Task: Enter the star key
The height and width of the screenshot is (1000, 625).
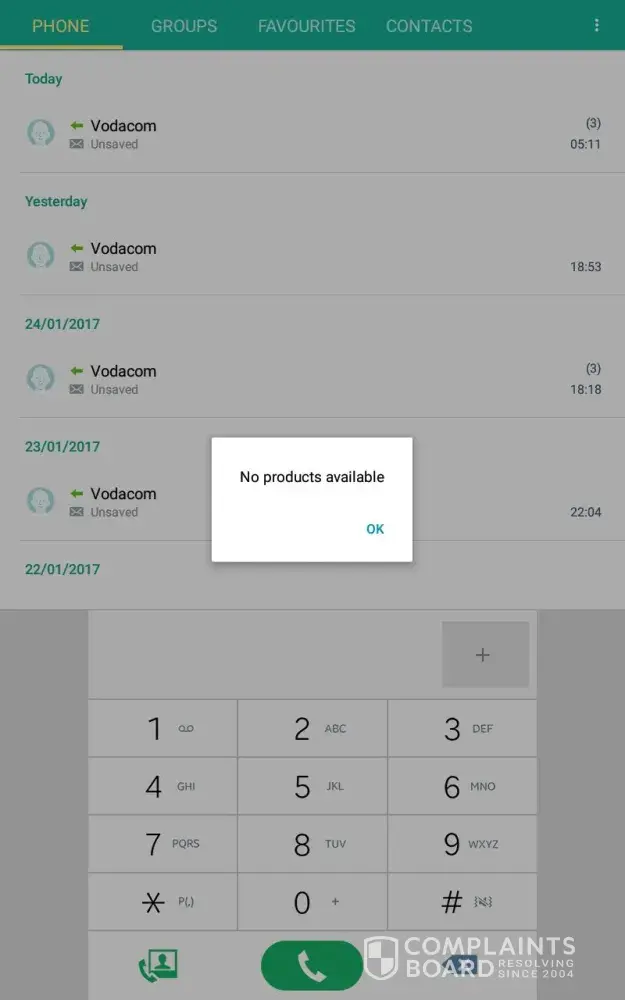Action: point(163,902)
